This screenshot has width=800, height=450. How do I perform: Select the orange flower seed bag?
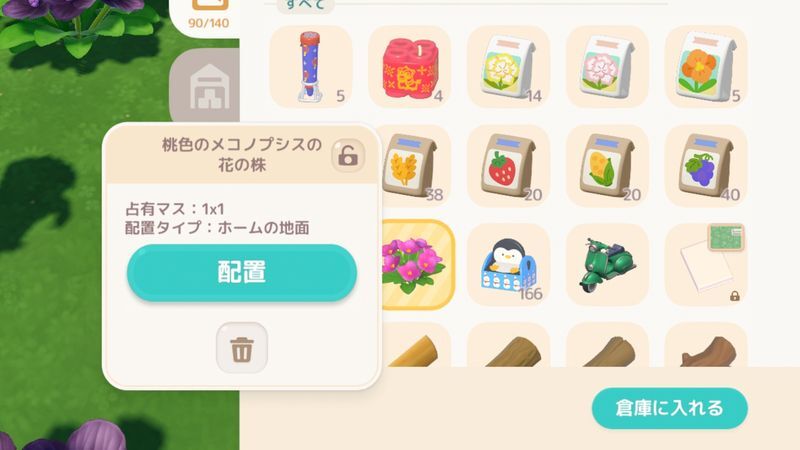click(705, 66)
